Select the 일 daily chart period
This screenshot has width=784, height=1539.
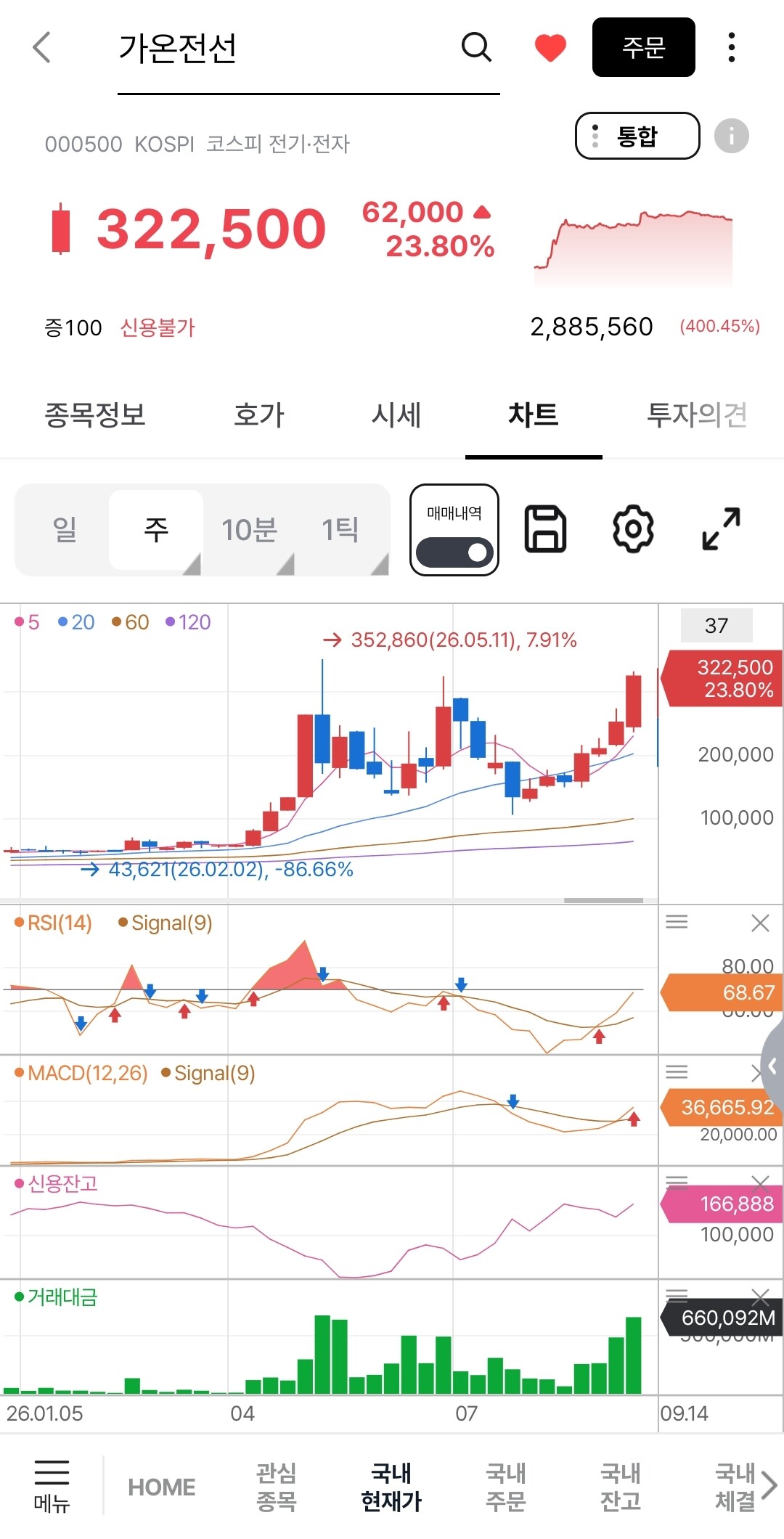[64, 530]
